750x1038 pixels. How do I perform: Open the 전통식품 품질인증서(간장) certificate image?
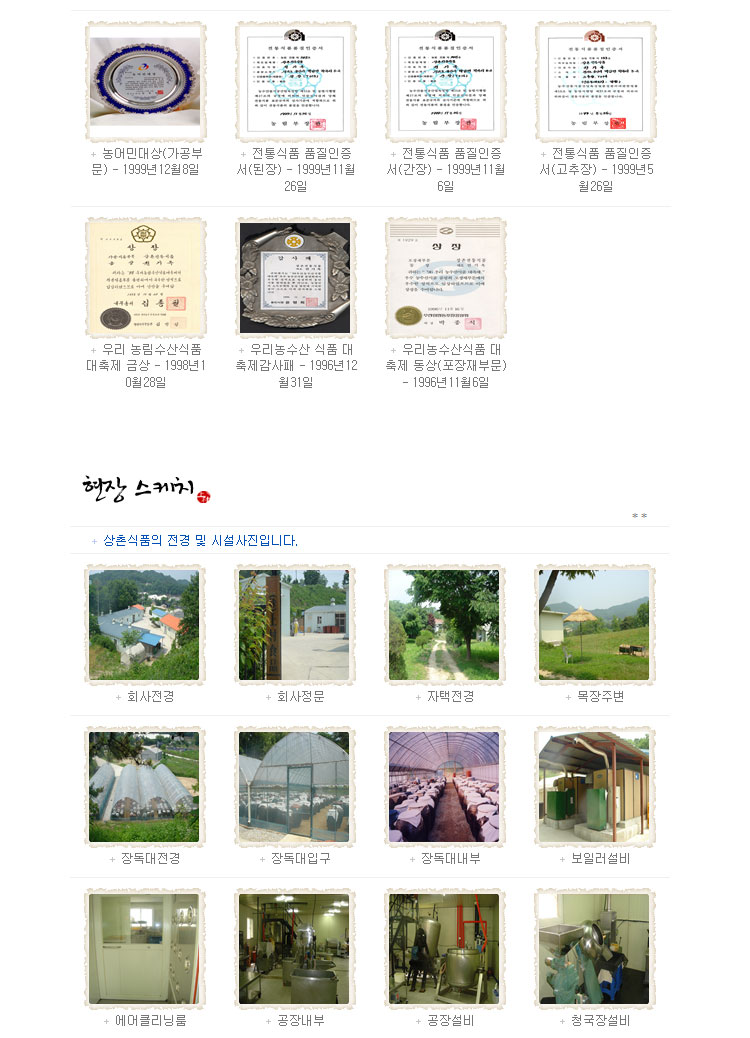click(x=445, y=83)
